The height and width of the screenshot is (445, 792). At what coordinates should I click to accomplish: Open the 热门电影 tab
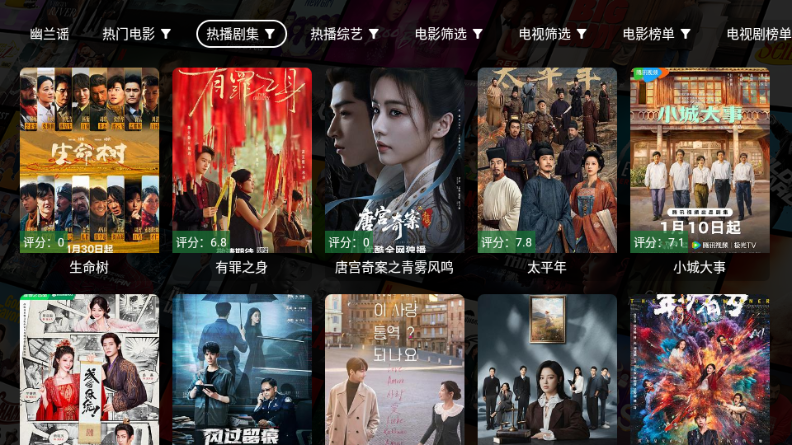[136, 34]
